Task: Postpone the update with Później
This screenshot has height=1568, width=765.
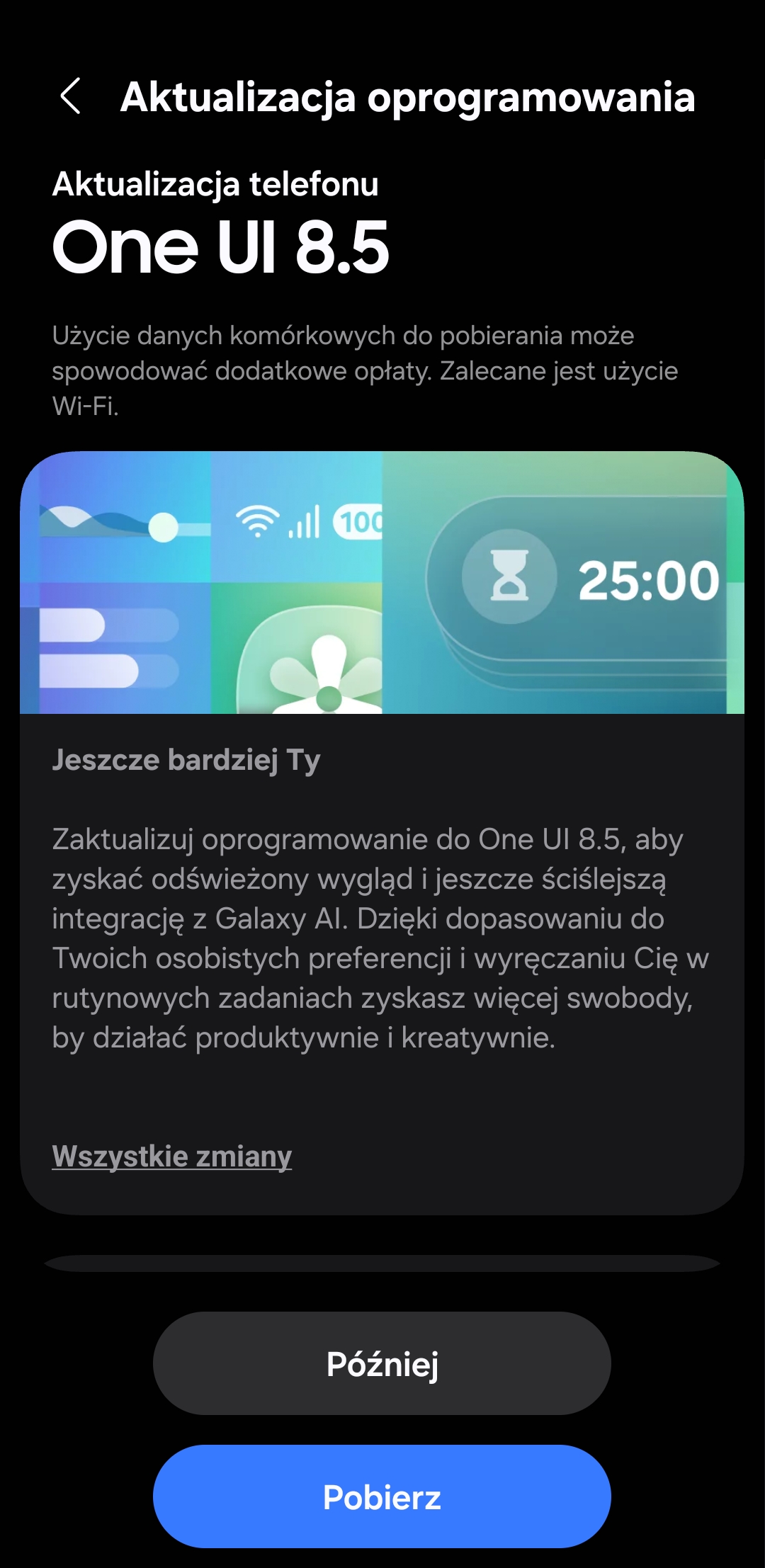Action: tap(382, 1363)
